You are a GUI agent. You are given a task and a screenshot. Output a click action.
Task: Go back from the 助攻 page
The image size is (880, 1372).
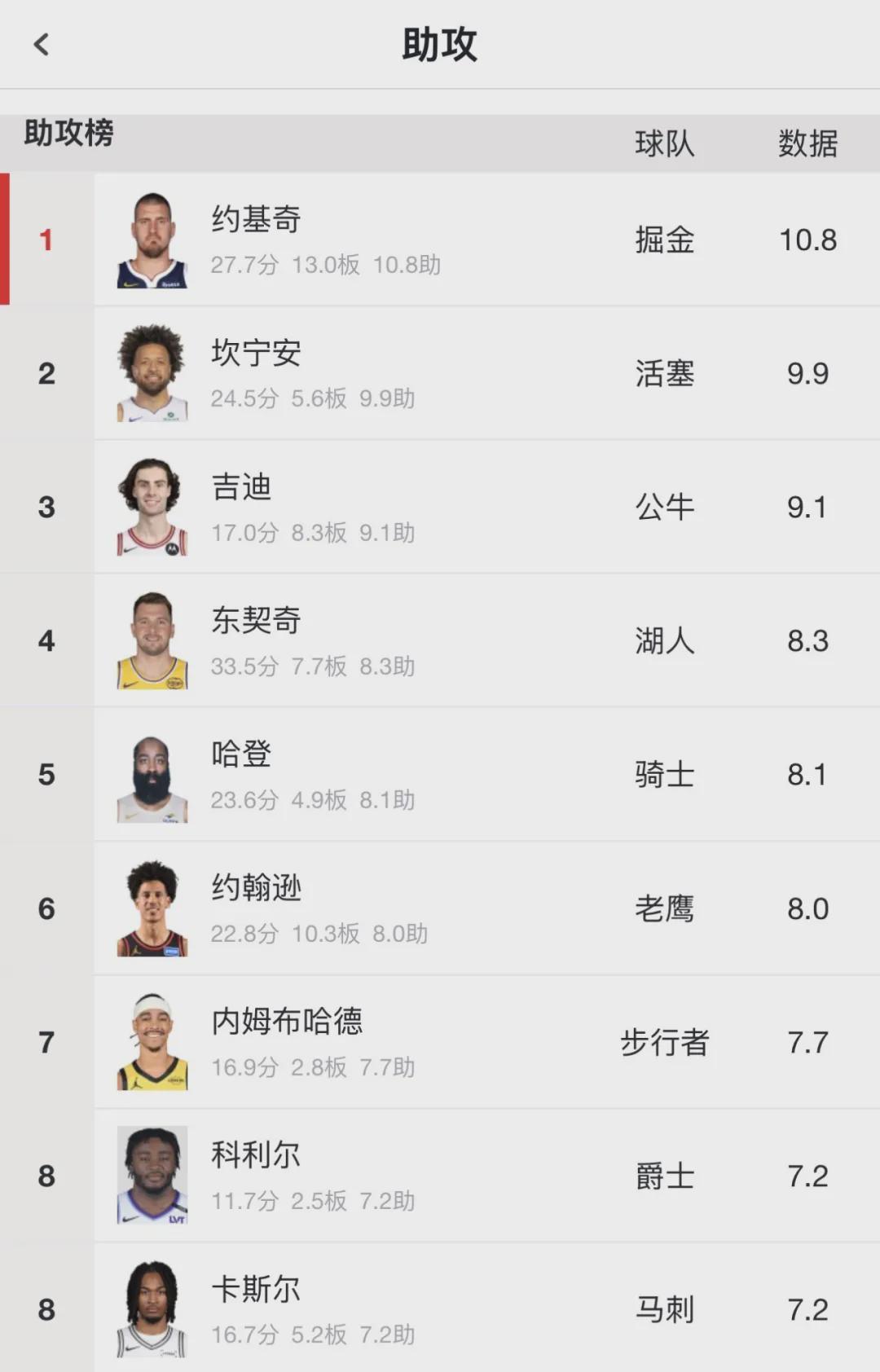coord(42,44)
